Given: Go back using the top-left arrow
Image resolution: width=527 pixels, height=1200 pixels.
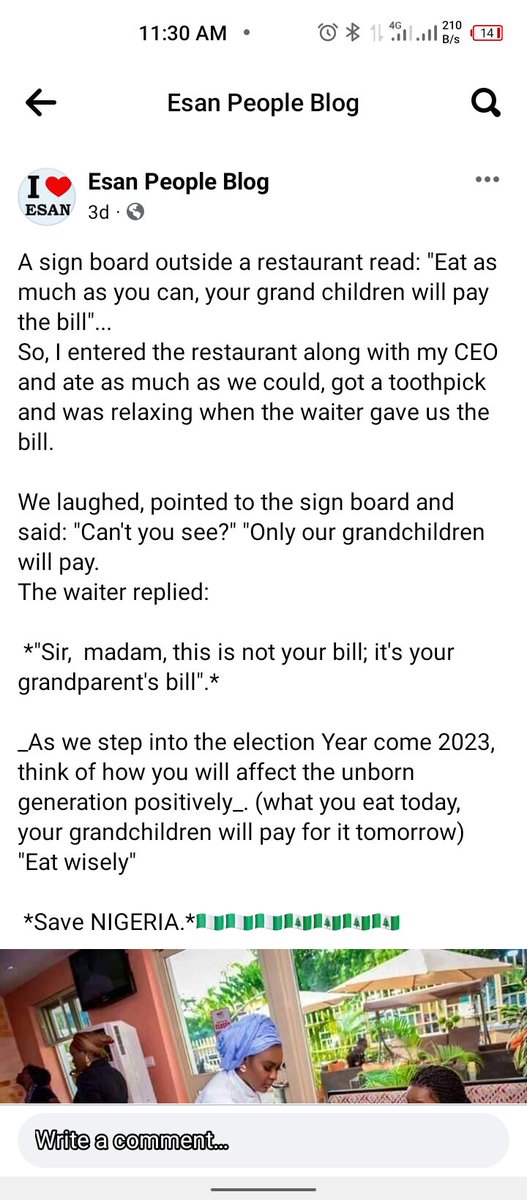Looking at the screenshot, I should tap(41, 102).
